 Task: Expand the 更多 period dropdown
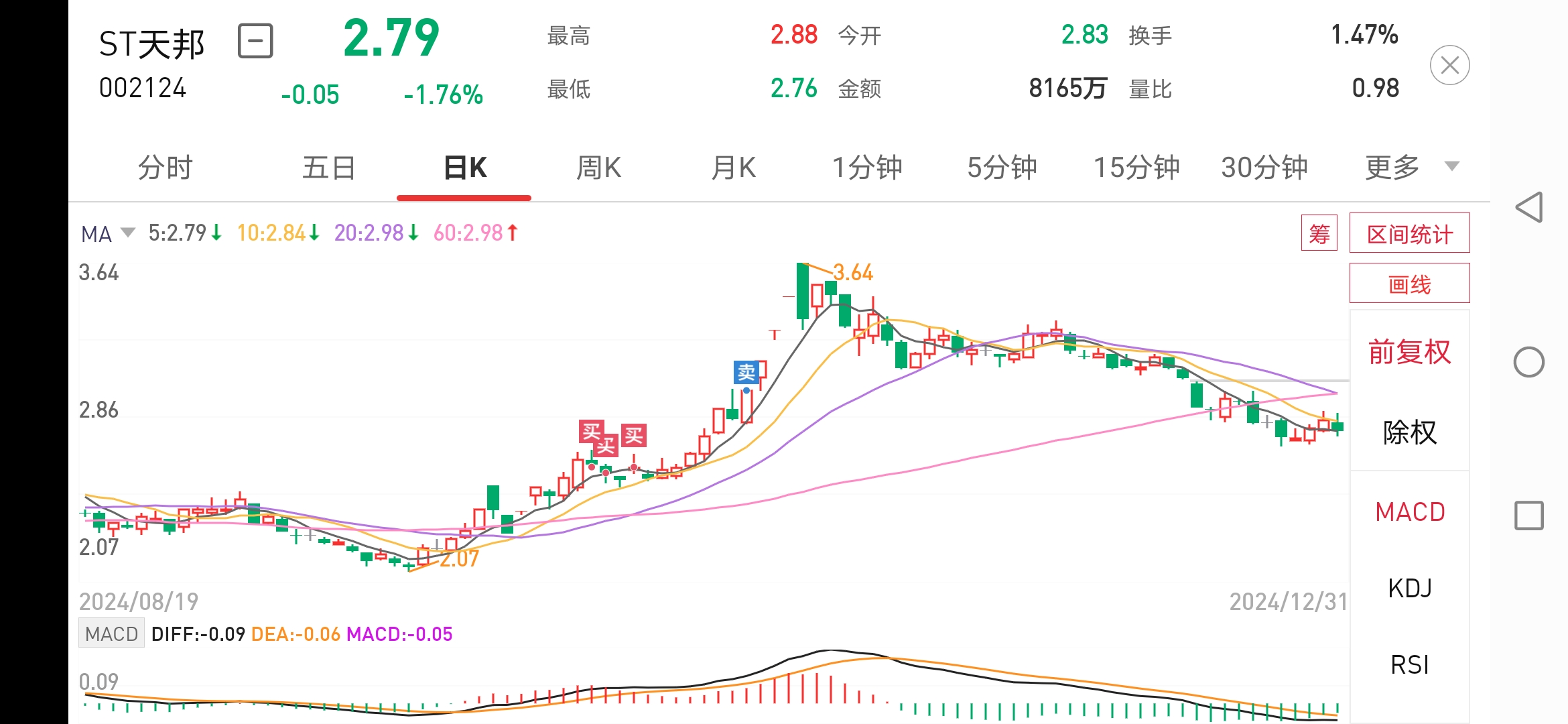tap(1411, 168)
